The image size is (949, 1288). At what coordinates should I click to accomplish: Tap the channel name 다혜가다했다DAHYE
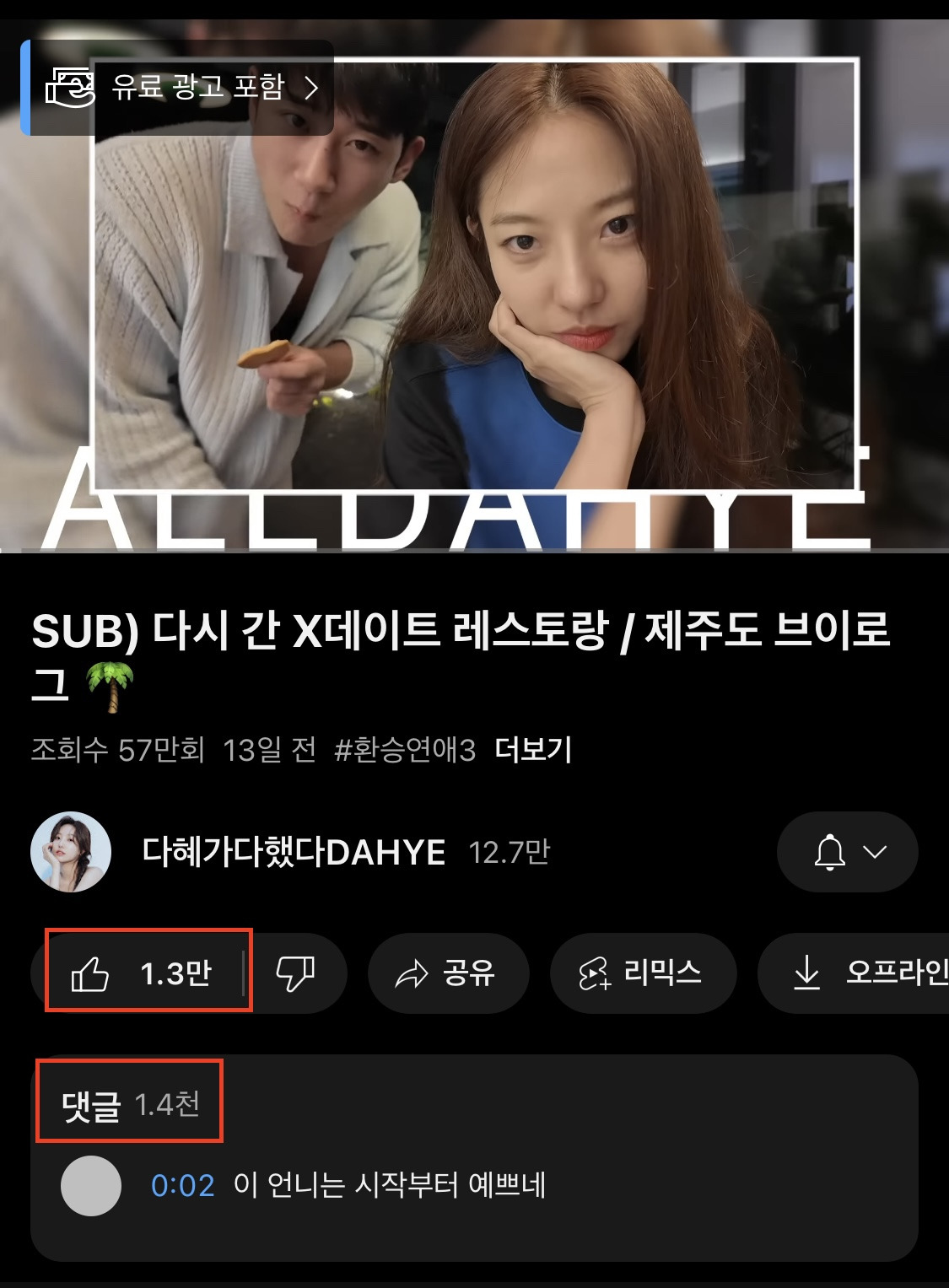point(291,852)
